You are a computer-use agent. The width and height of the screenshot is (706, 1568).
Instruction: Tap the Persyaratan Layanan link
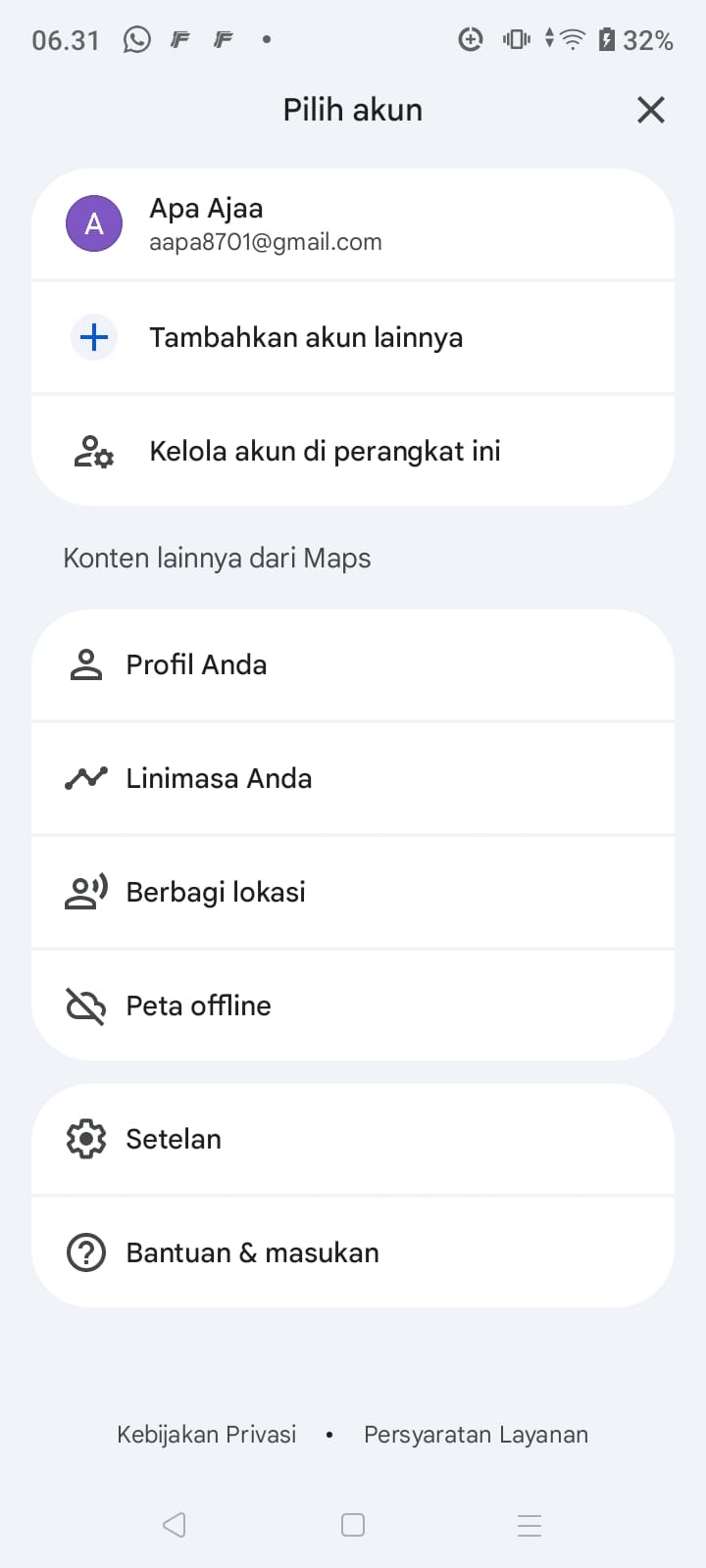(x=476, y=1435)
